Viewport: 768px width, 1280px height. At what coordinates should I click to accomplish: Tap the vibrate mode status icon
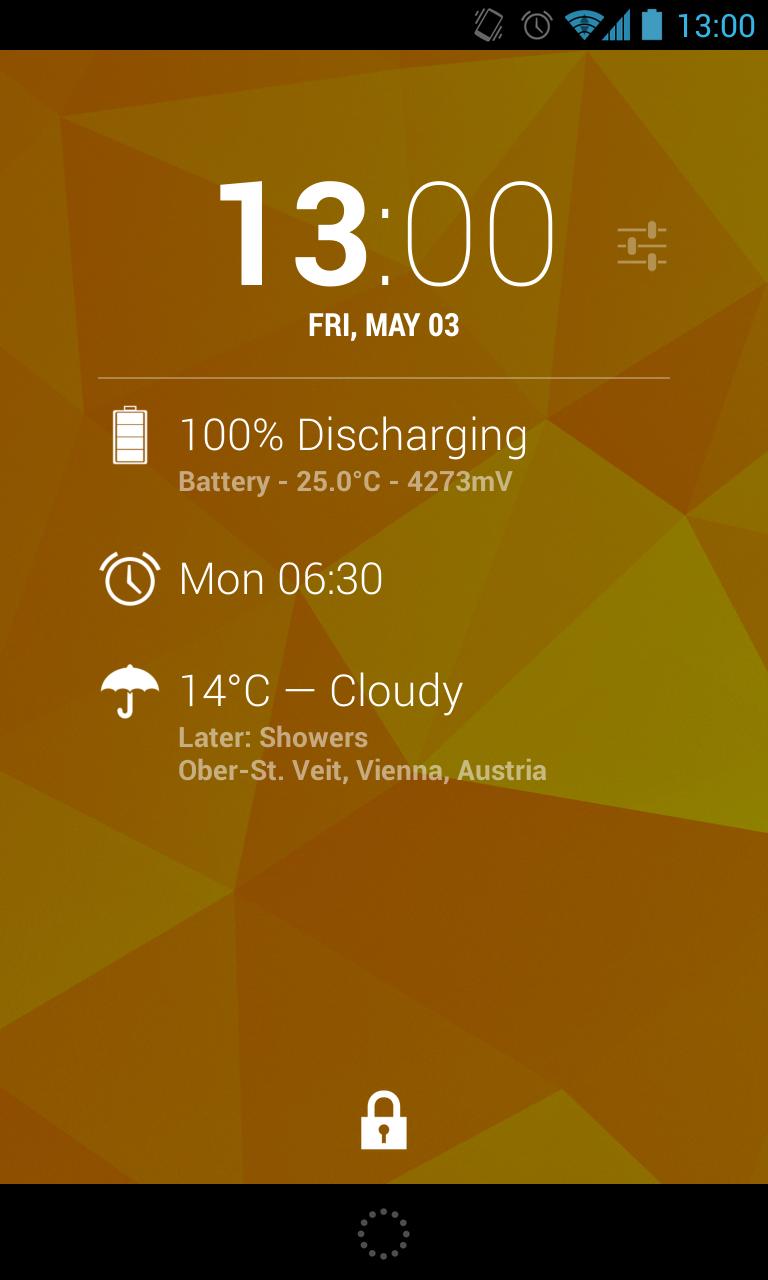click(x=487, y=27)
